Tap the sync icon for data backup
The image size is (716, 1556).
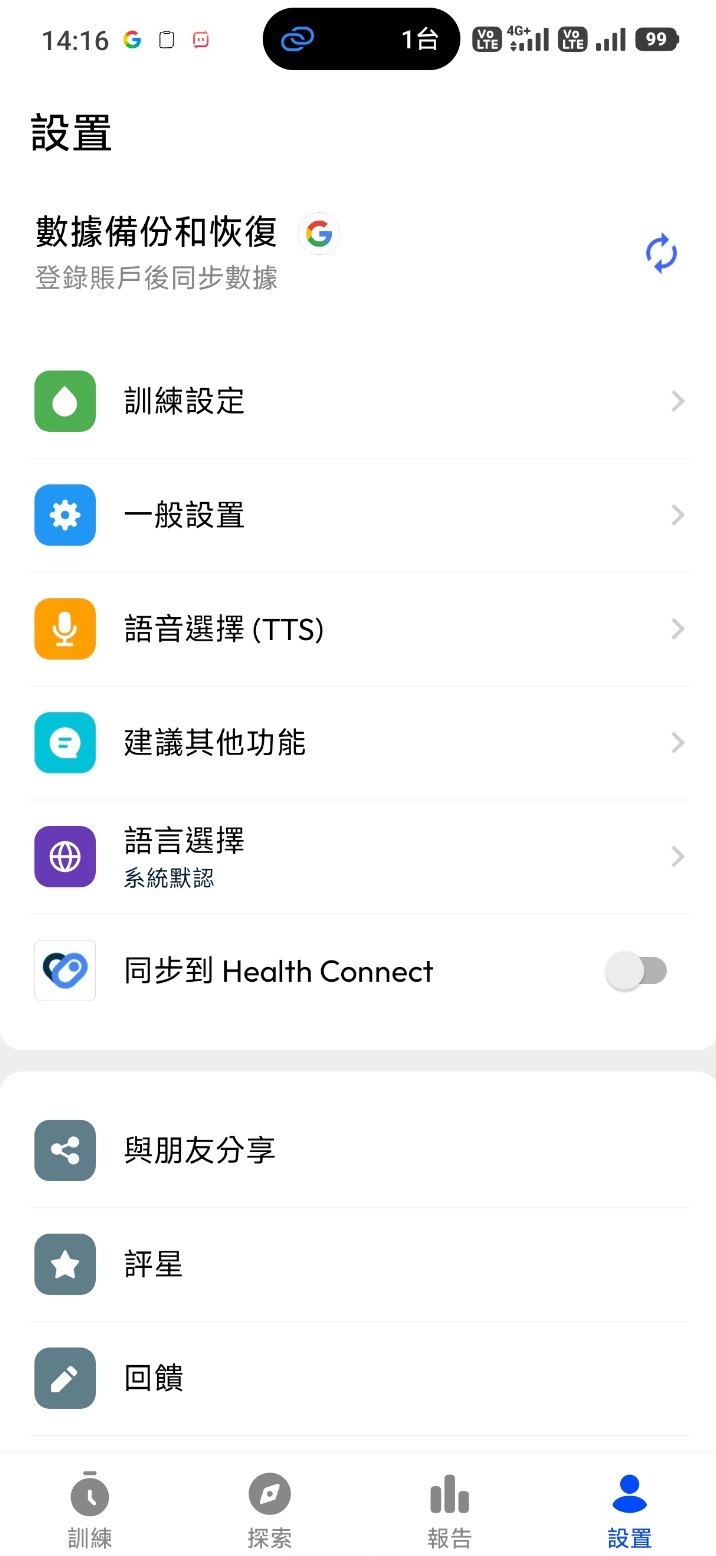coord(661,254)
